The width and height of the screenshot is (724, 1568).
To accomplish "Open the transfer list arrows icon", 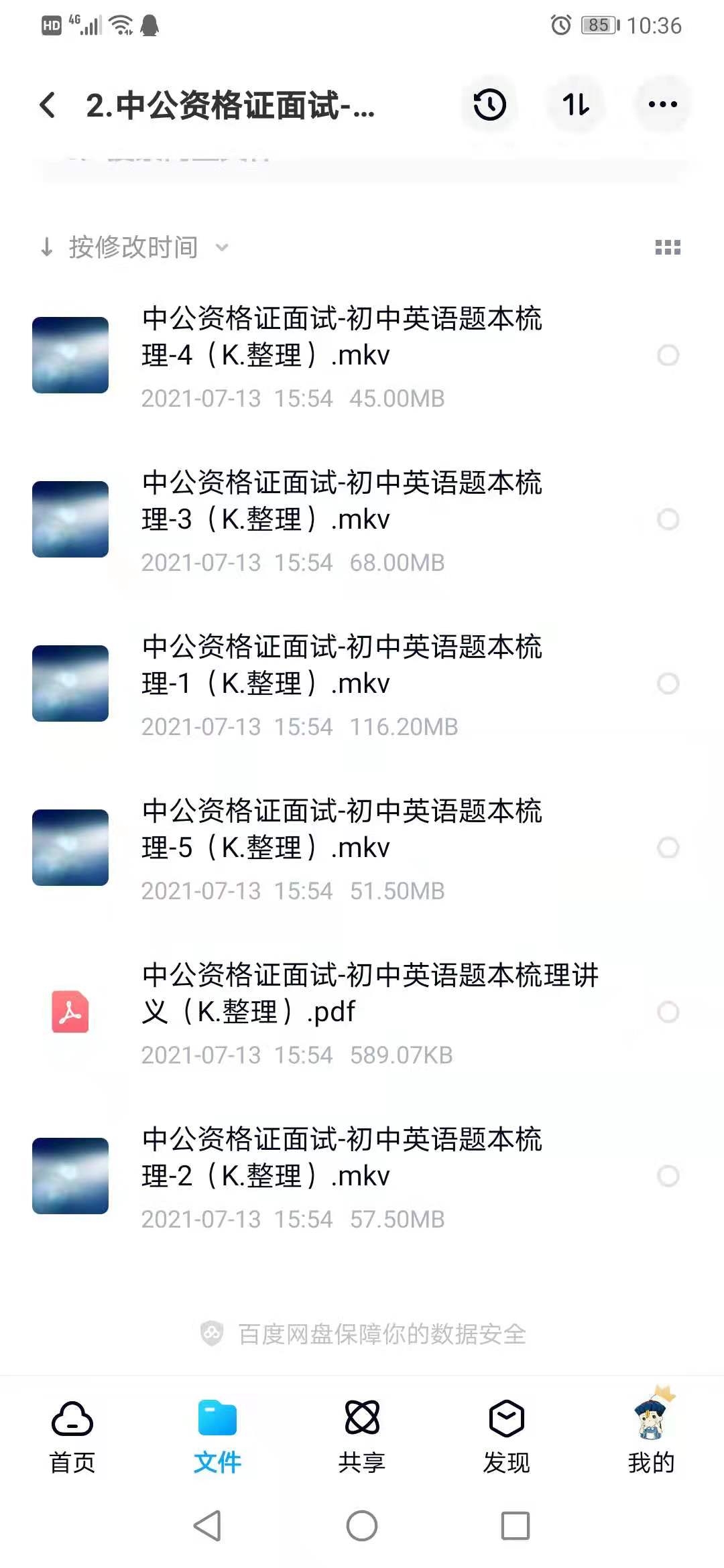I will pos(576,105).
